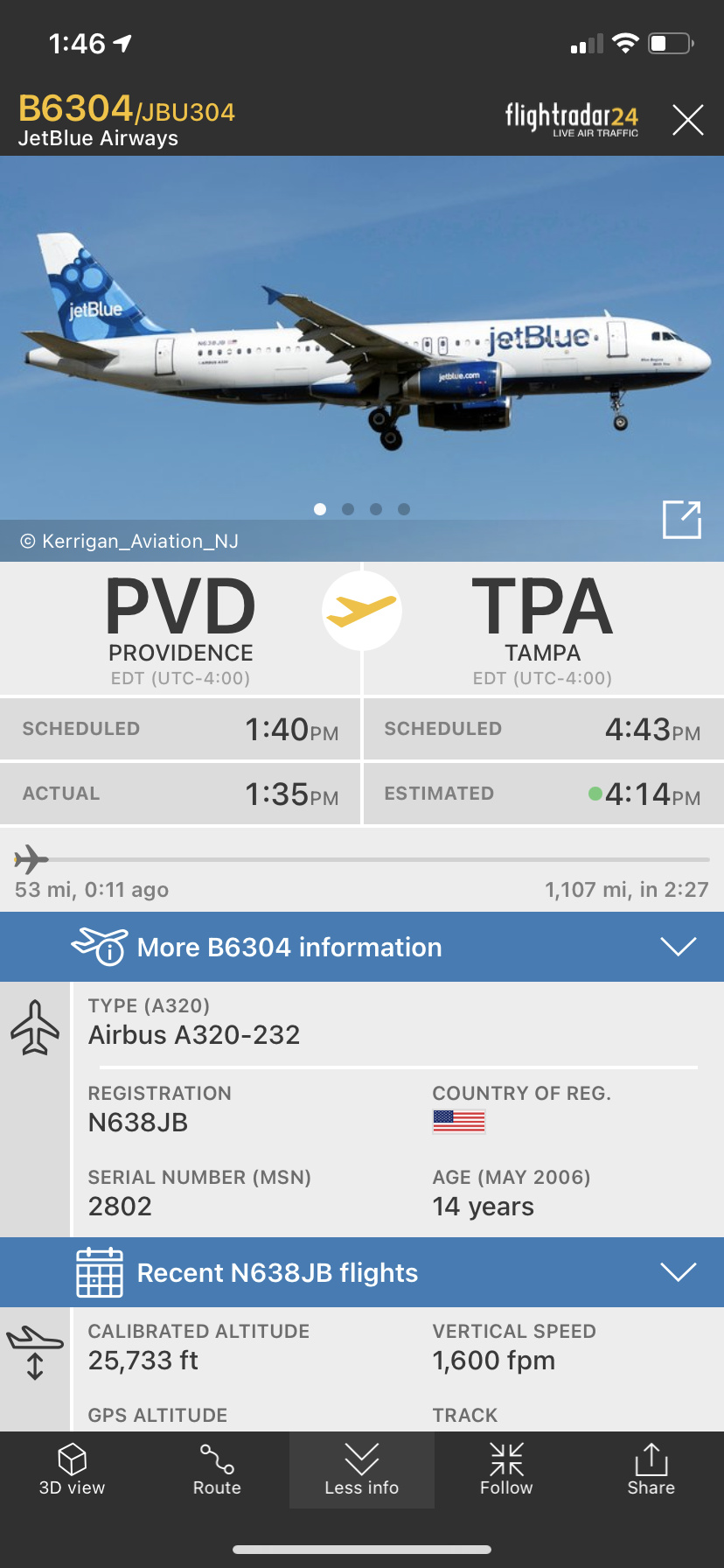Open the 3D view
The height and width of the screenshot is (1568, 724).
[72, 1470]
